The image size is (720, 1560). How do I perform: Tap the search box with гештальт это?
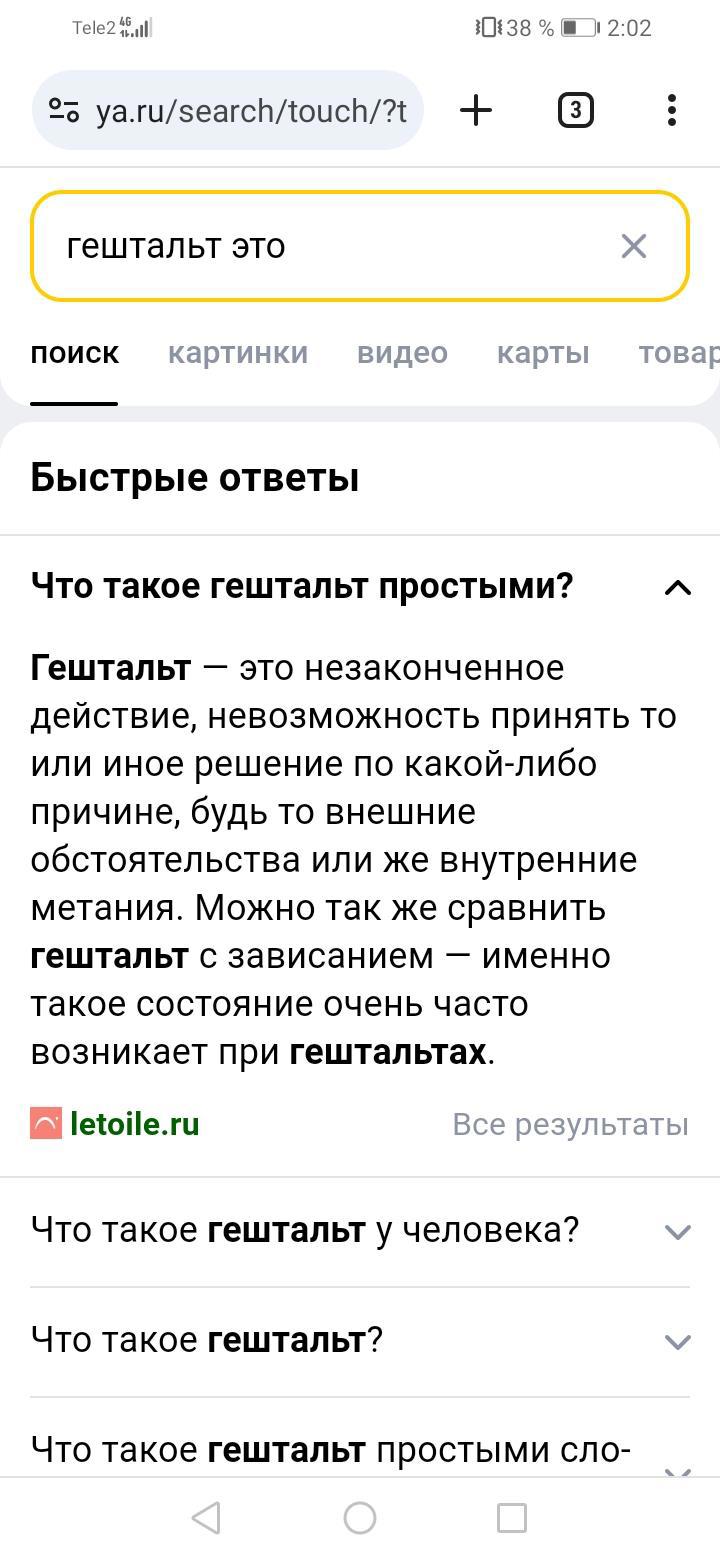320,246
